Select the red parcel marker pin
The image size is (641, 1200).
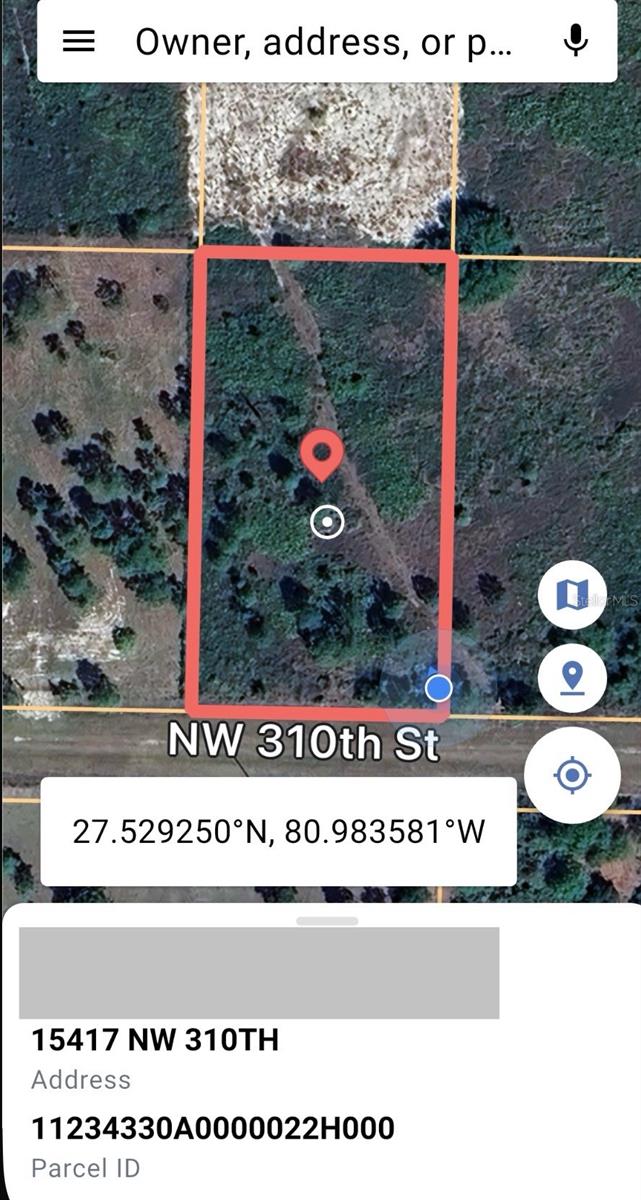click(322, 457)
